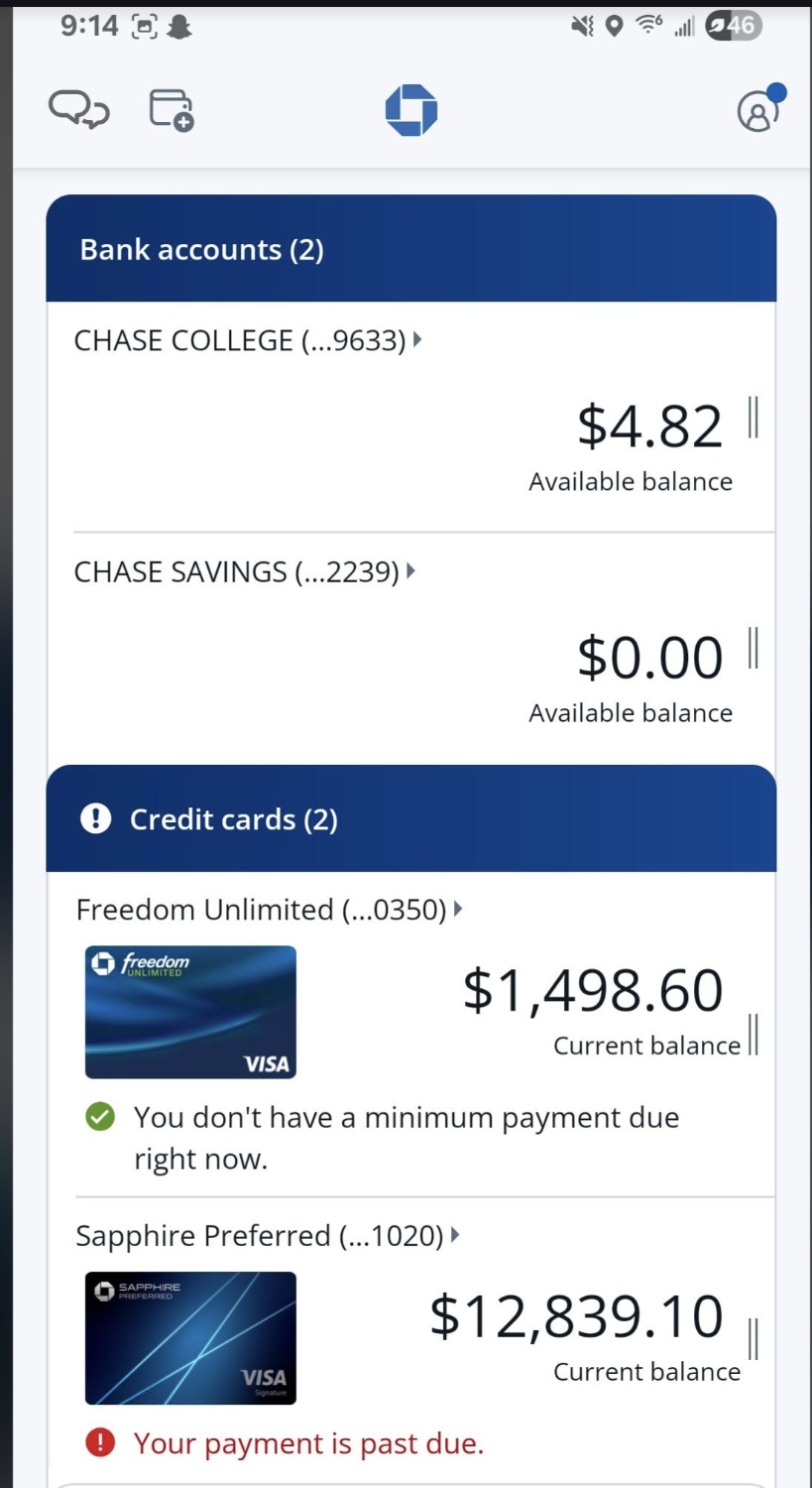
Task: Tap the handle beside the $12,839.10 balance
Action: click(753, 1338)
